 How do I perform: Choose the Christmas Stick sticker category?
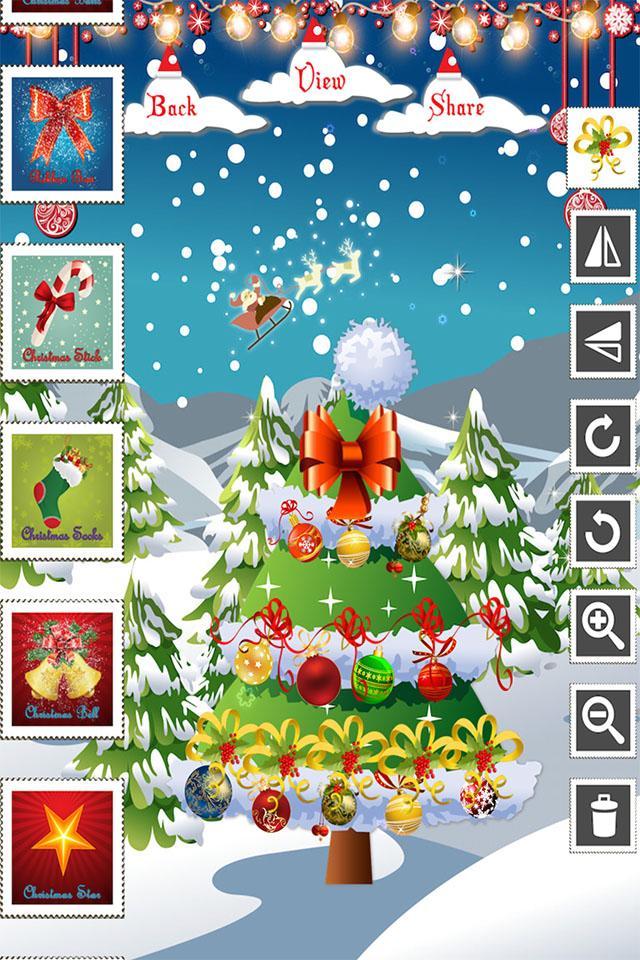coord(62,313)
